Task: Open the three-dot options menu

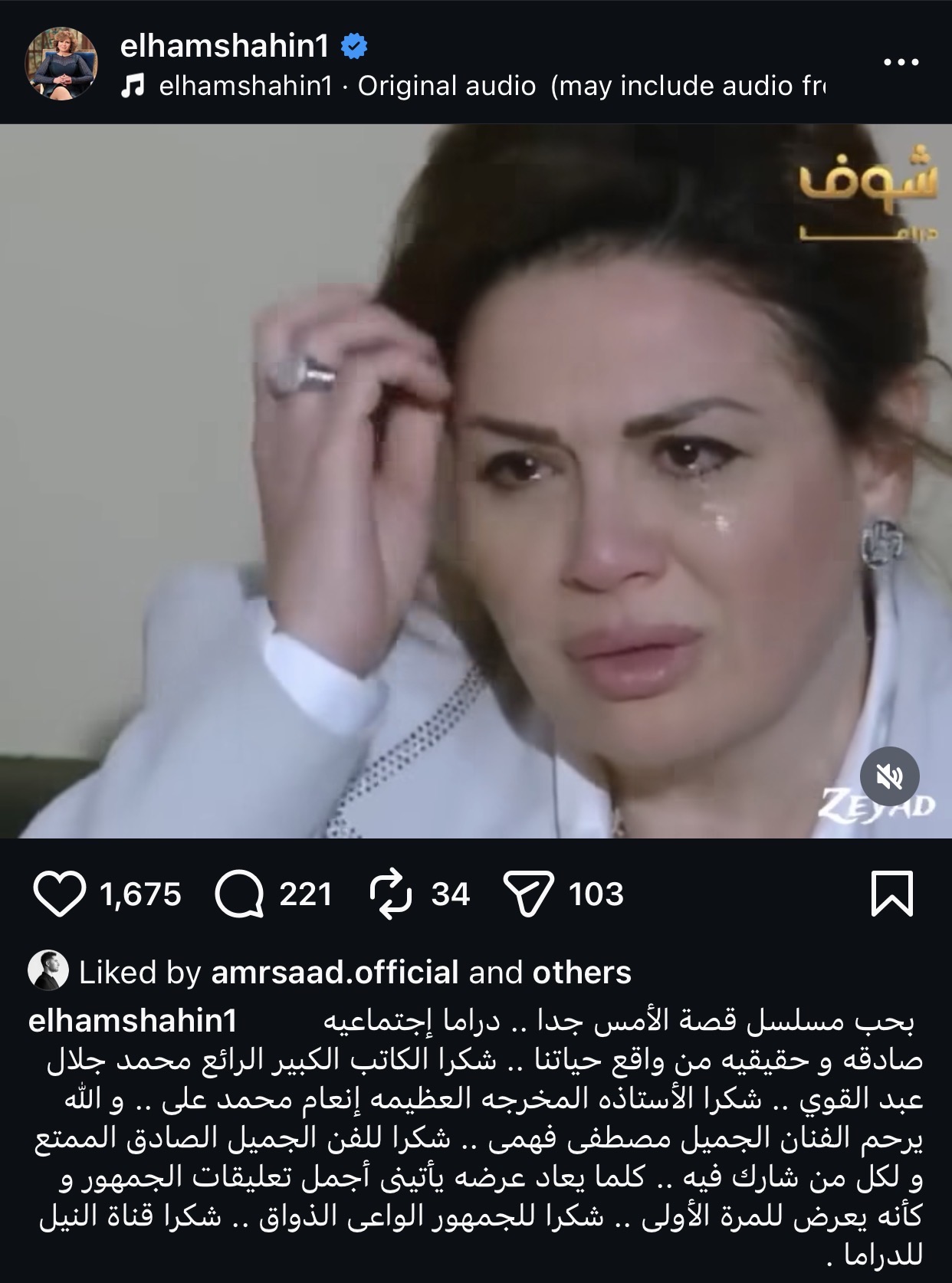Action: tap(901, 63)
